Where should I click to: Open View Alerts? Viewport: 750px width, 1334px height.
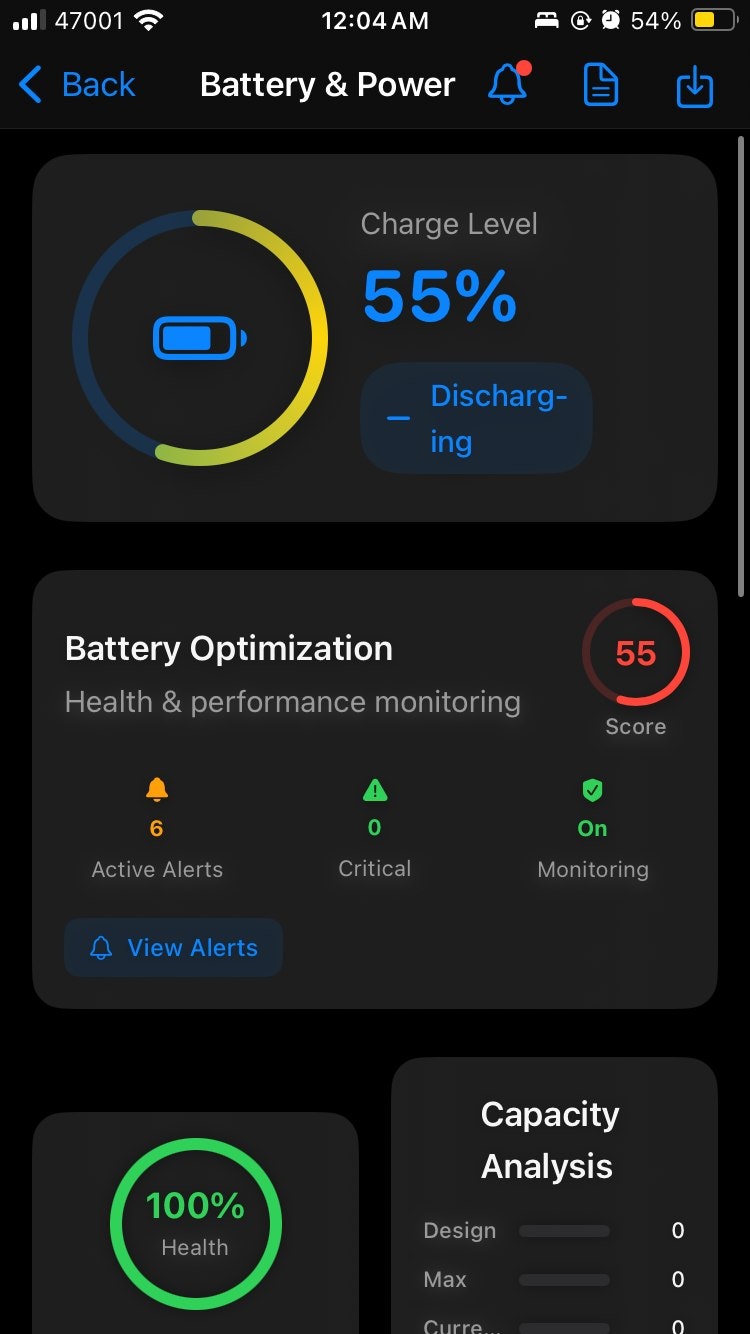174,947
